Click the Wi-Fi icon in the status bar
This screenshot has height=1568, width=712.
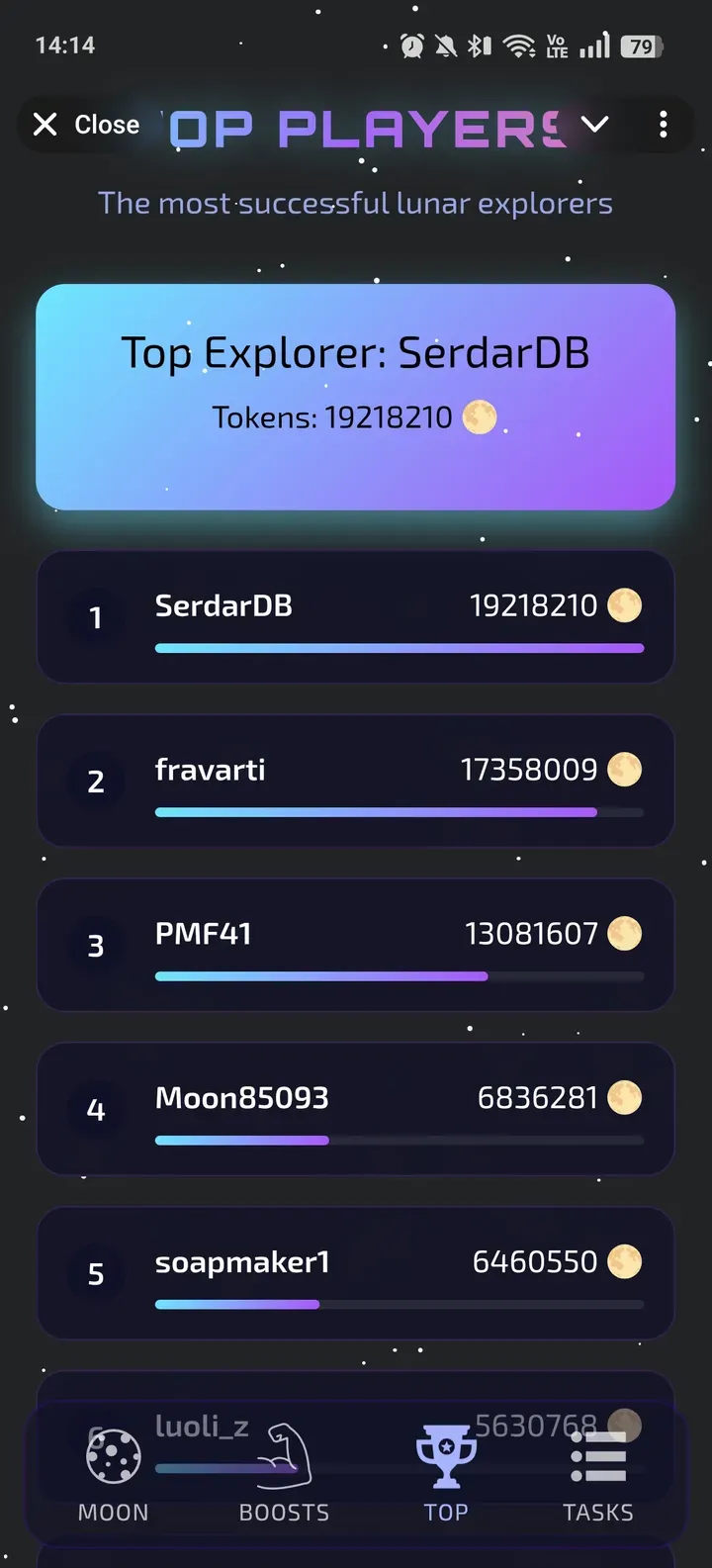518,45
